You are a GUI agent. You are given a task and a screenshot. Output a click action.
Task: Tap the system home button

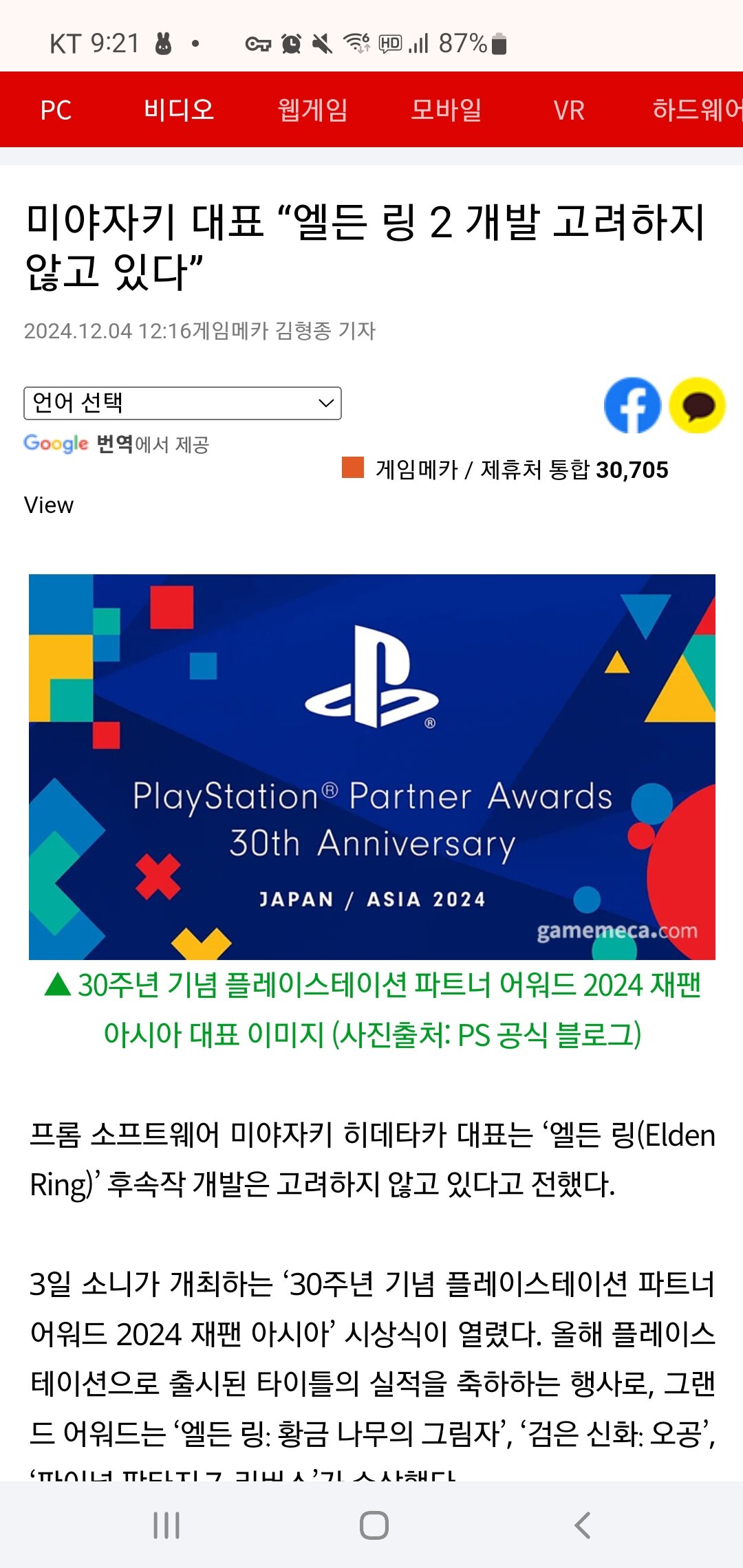pos(374,1525)
